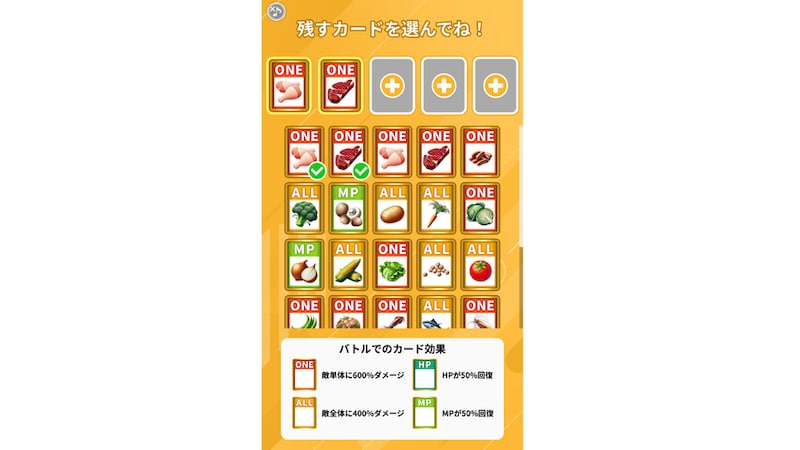Remove the steak card from the kept slots
Screen dimensions: 800x450
(340, 85)
